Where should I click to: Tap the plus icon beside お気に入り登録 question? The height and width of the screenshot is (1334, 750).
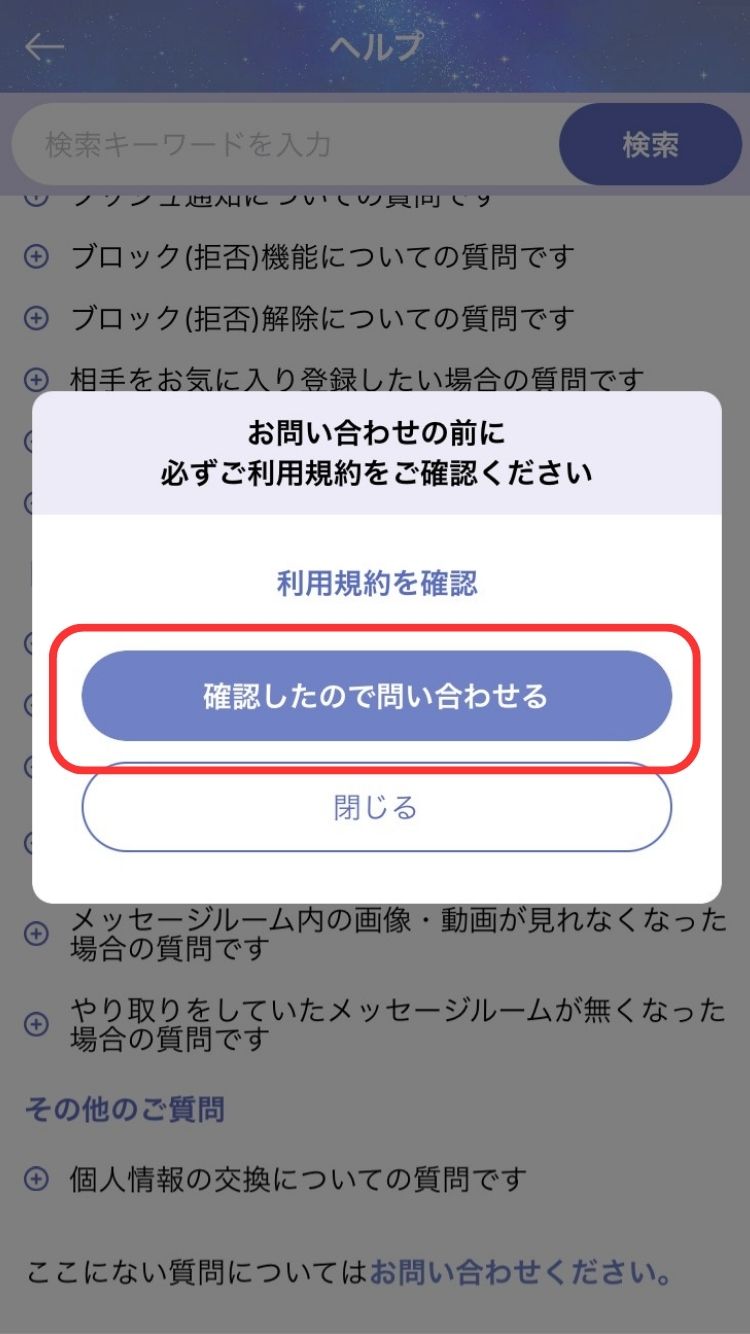(x=38, y=378)
